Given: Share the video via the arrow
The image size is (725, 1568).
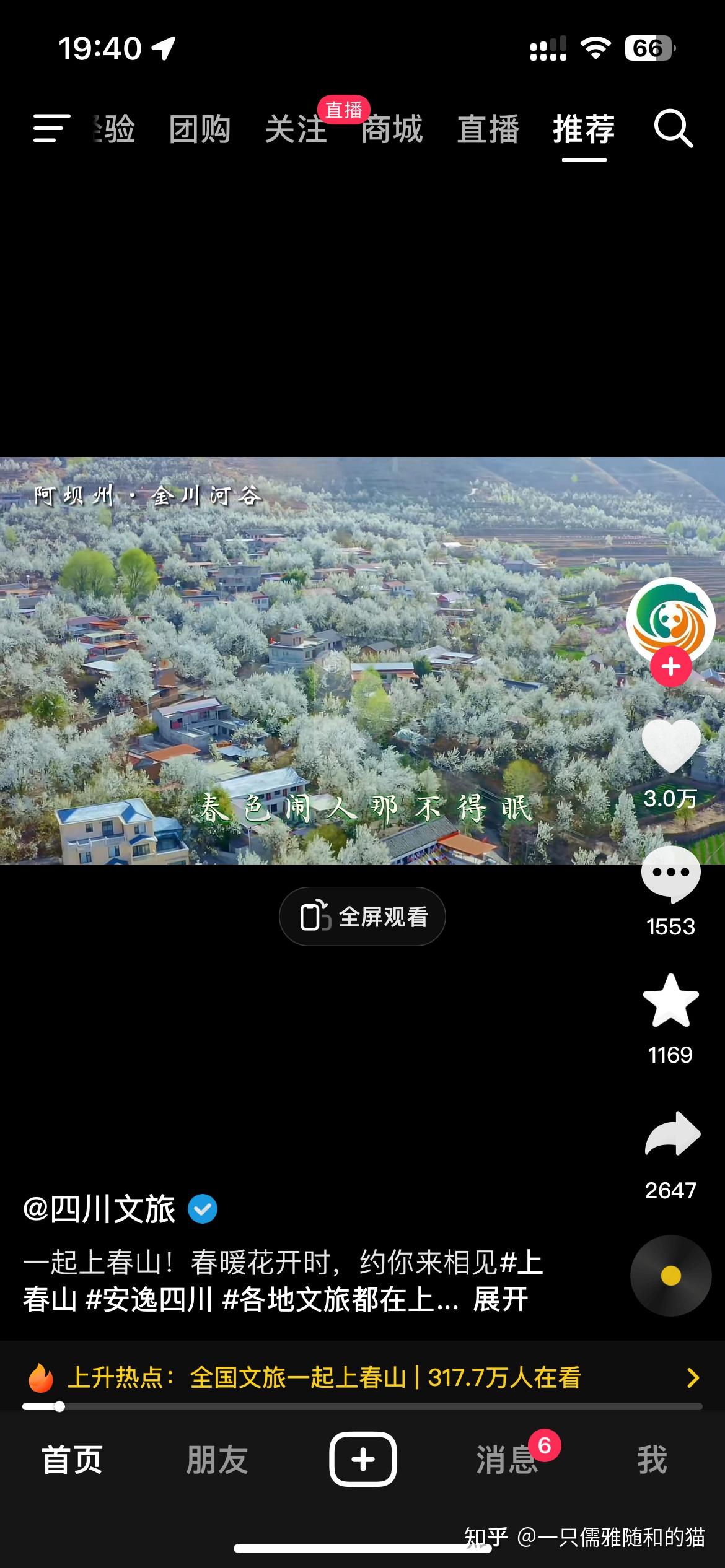Looking at the screenshot, I should [672, 1135].
